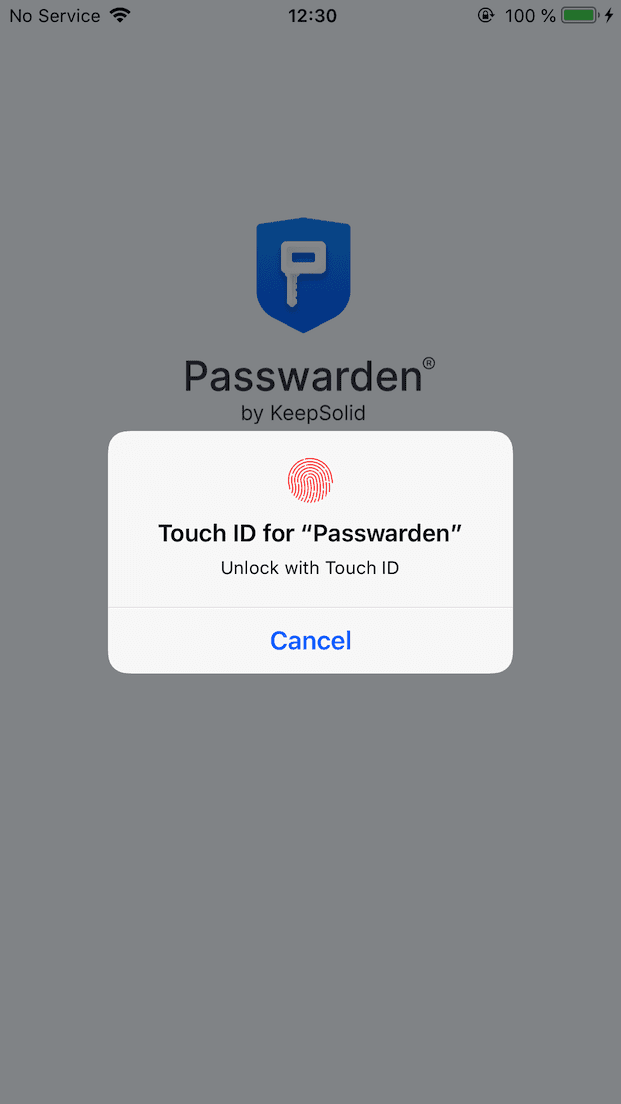Cancel the Touch ID prompt

click(310, 640)
